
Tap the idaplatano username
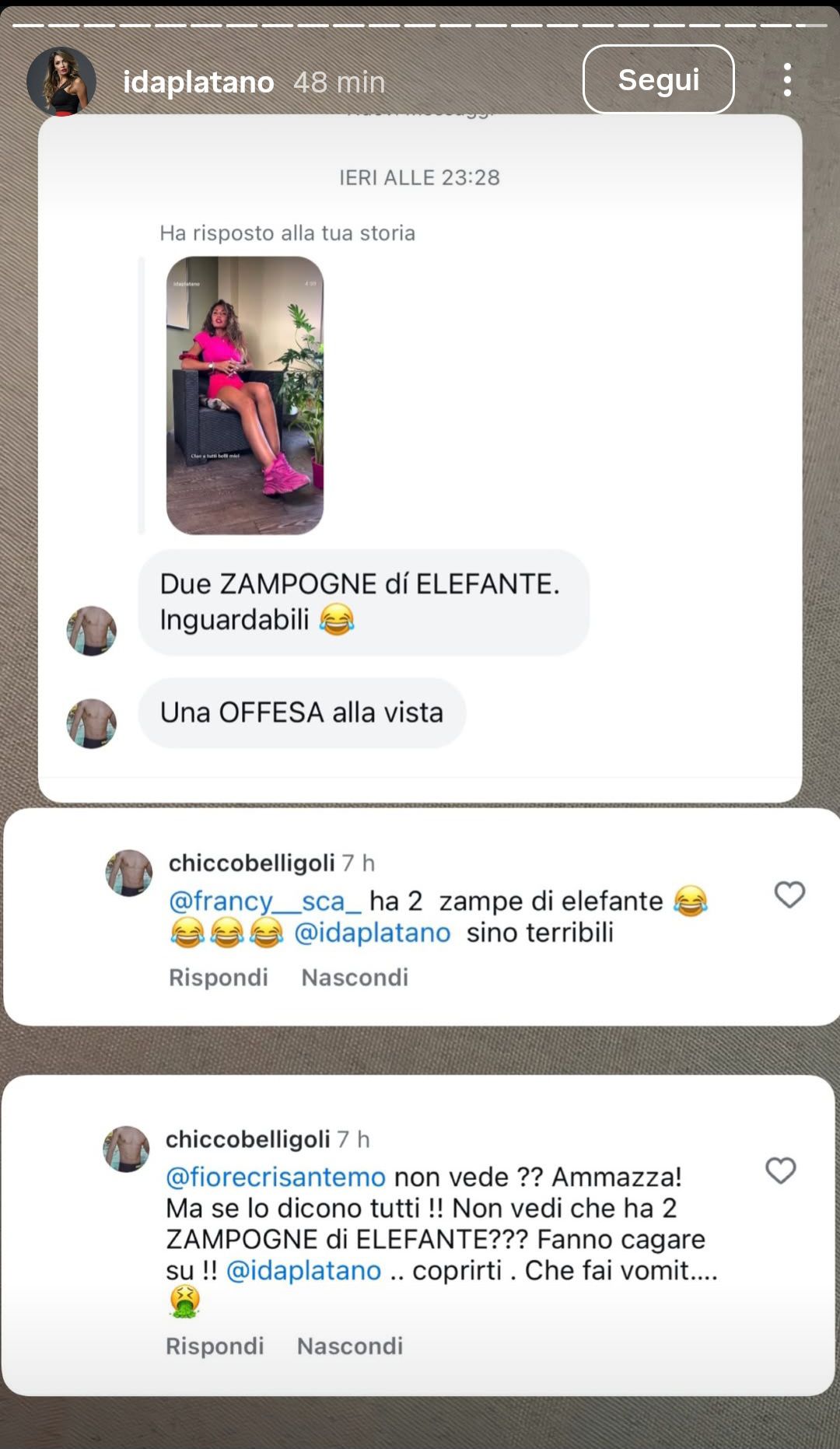point(198,82)
